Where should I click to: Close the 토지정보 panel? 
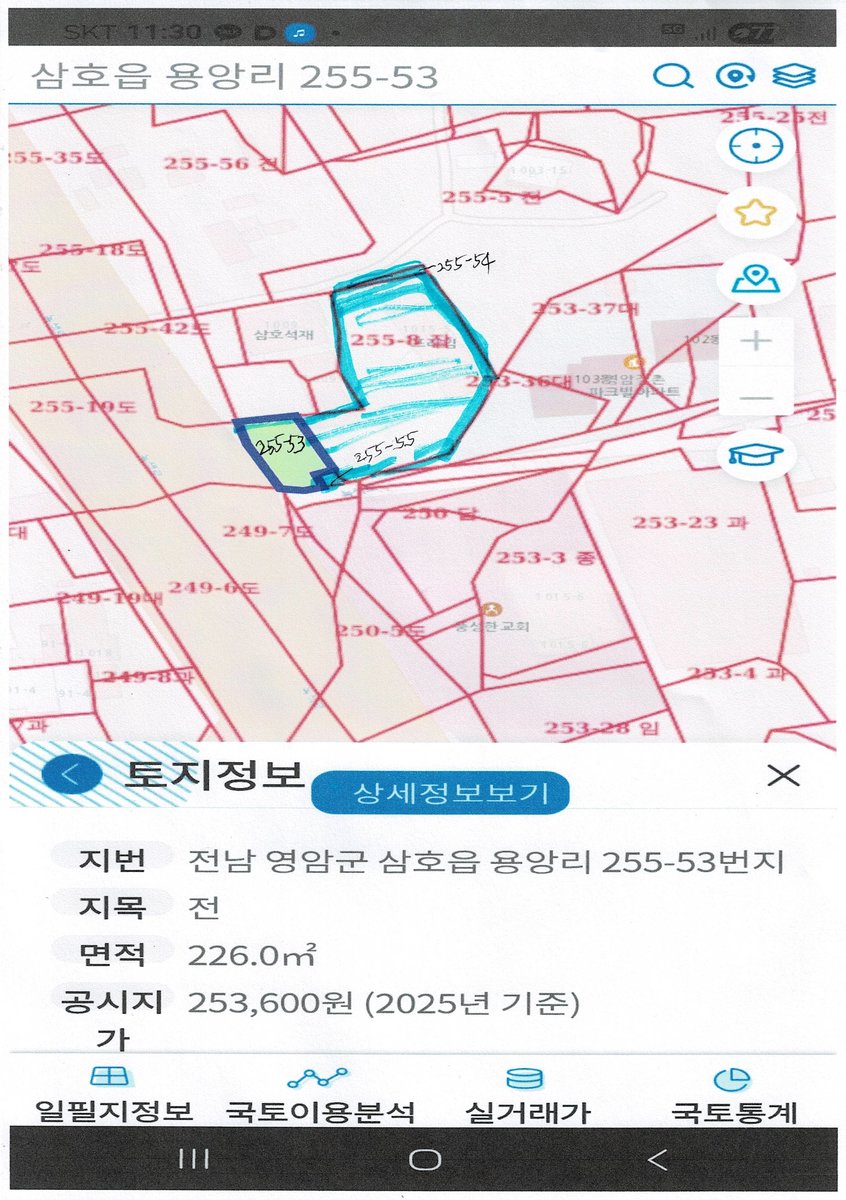[783, 775]
